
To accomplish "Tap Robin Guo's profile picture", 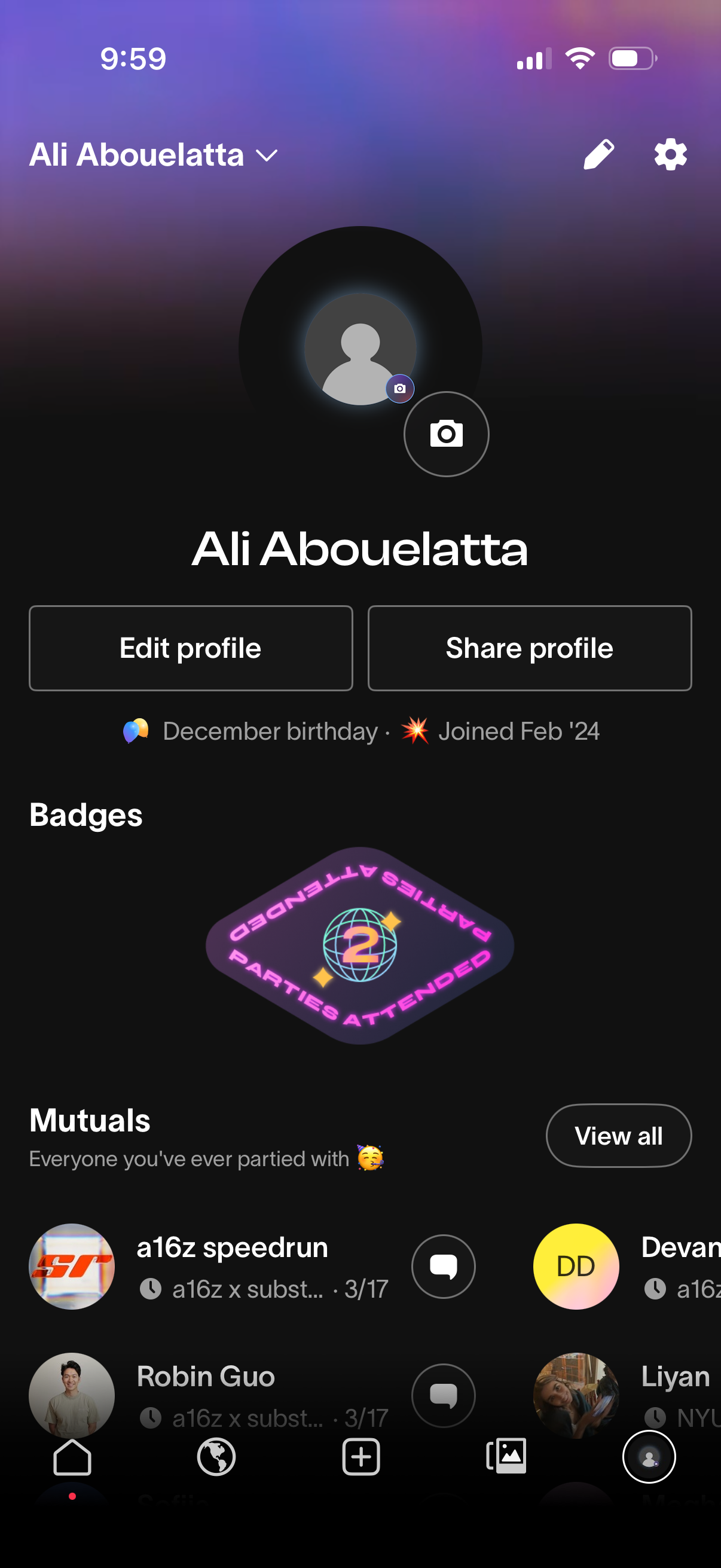I will pyautogui.click(x=71, y=1397).
